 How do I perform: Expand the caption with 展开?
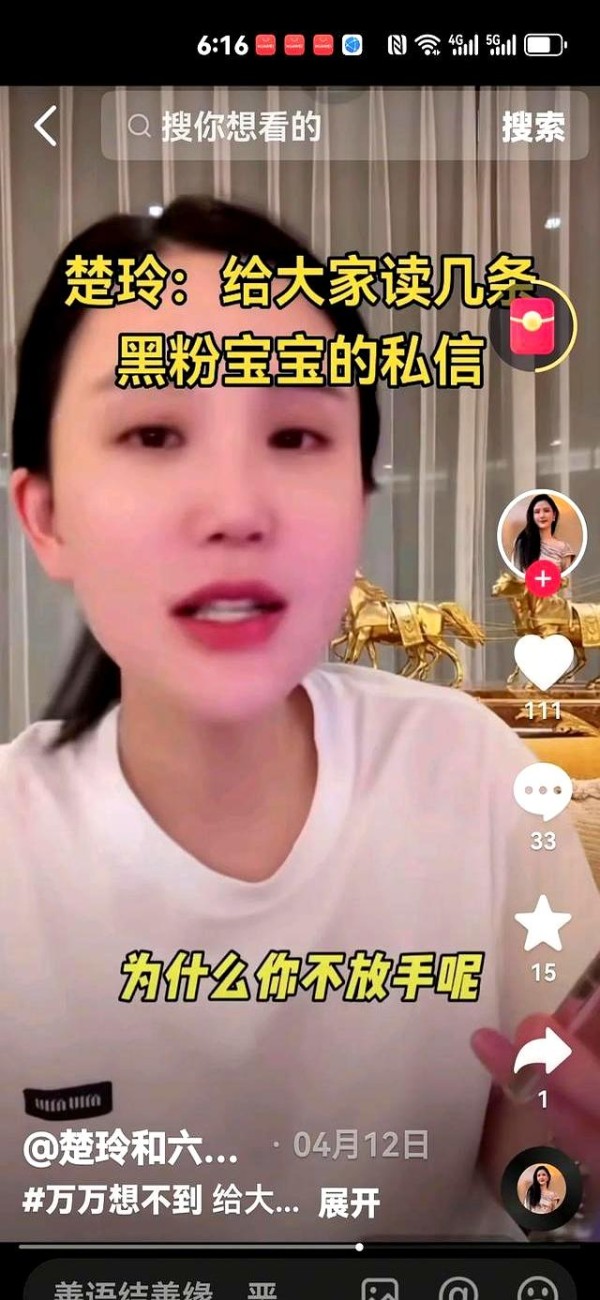pyautogui.click(x=349, y=1202)
